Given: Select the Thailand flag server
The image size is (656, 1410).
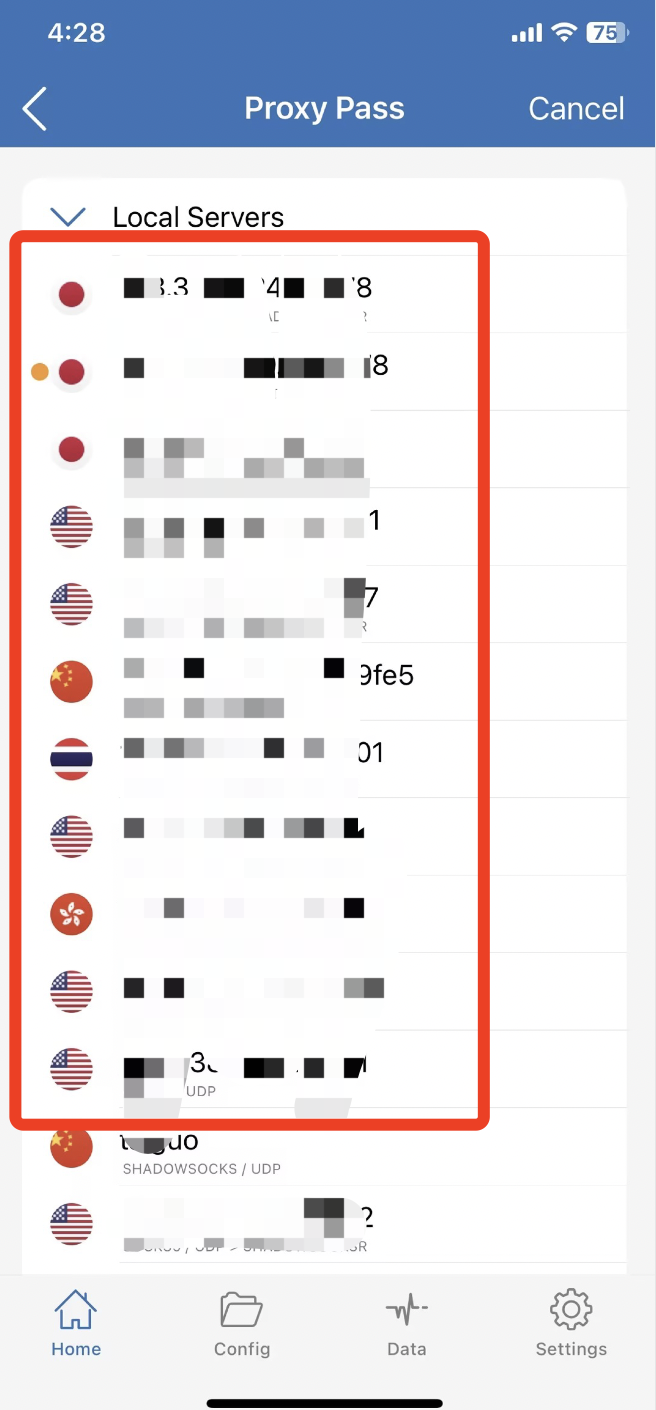Looking at the screenshot, I should (326, 759).
